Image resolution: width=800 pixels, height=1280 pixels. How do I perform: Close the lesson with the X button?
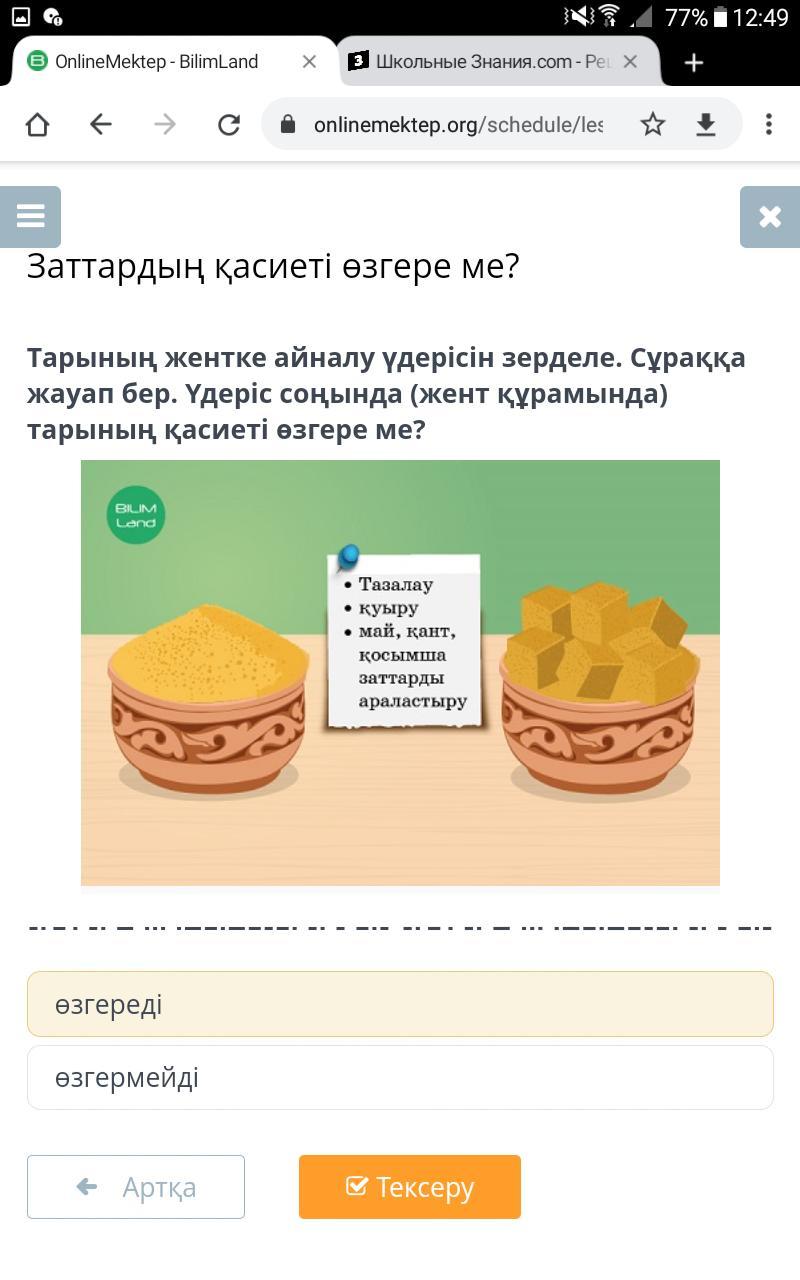click(x=769, y=216)
